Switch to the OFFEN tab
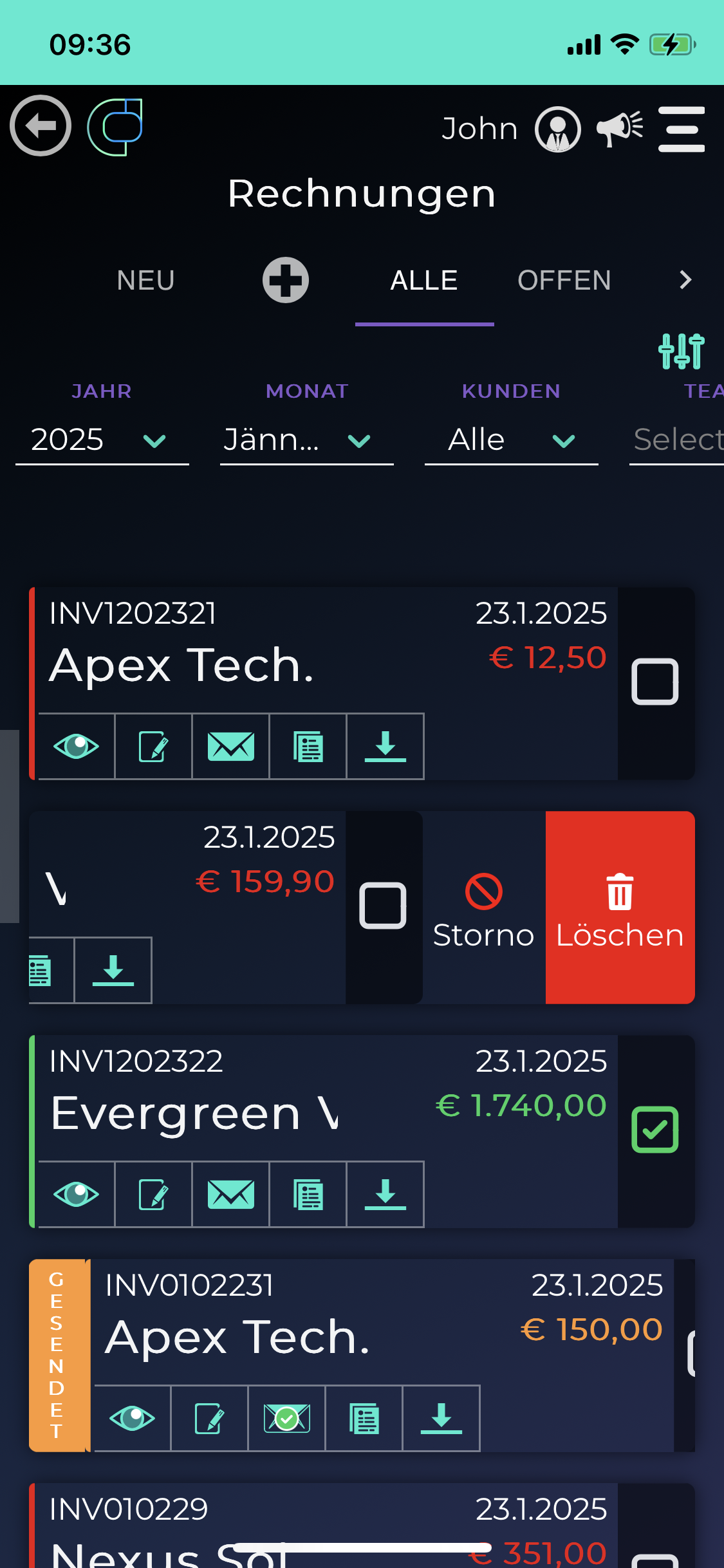This screenshot has width=724, height=1568. tap(564, 281)
